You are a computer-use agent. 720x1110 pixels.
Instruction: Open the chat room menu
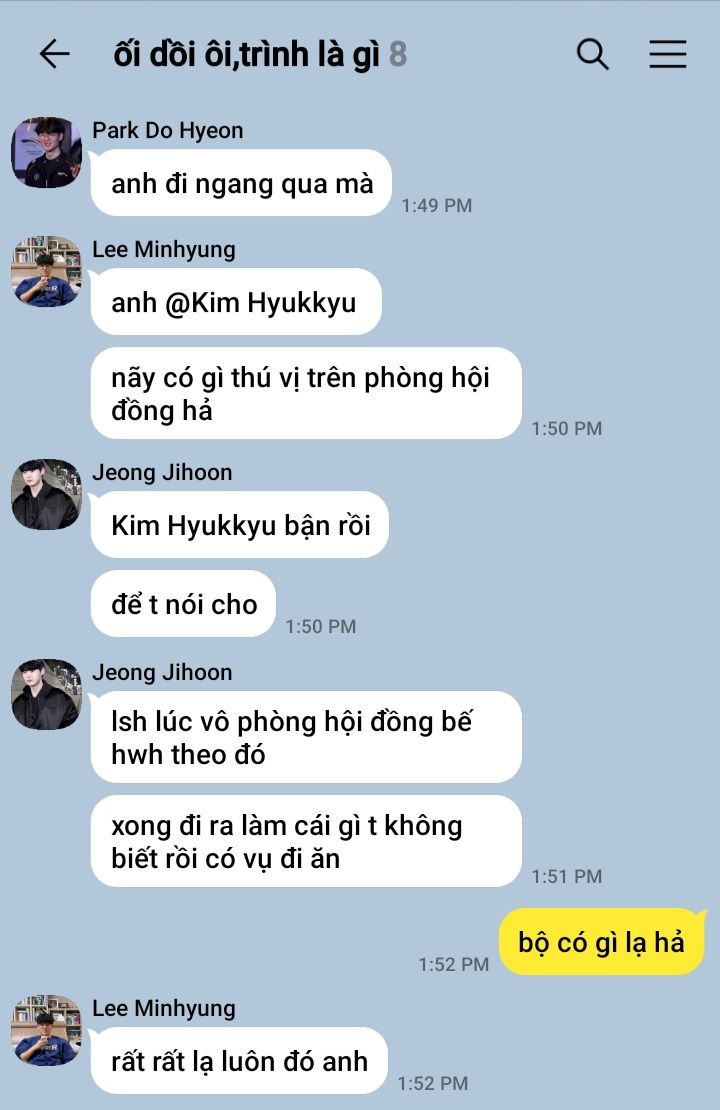point(667,54)
